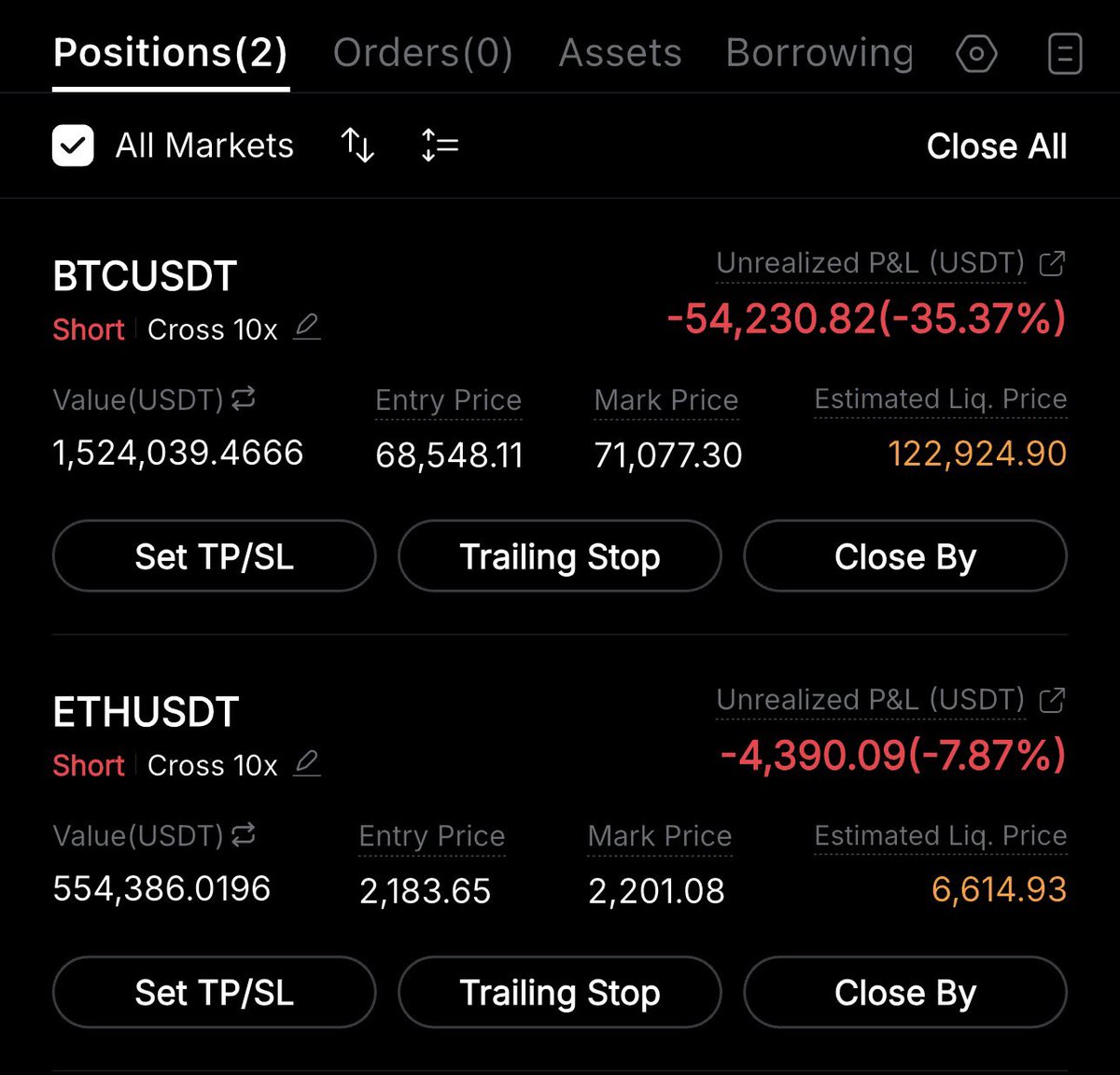Switch the BTCUSDT value unit
Image resolution: width=1120 pixels, height=1075 pixels.
click(x=244, y=399)
